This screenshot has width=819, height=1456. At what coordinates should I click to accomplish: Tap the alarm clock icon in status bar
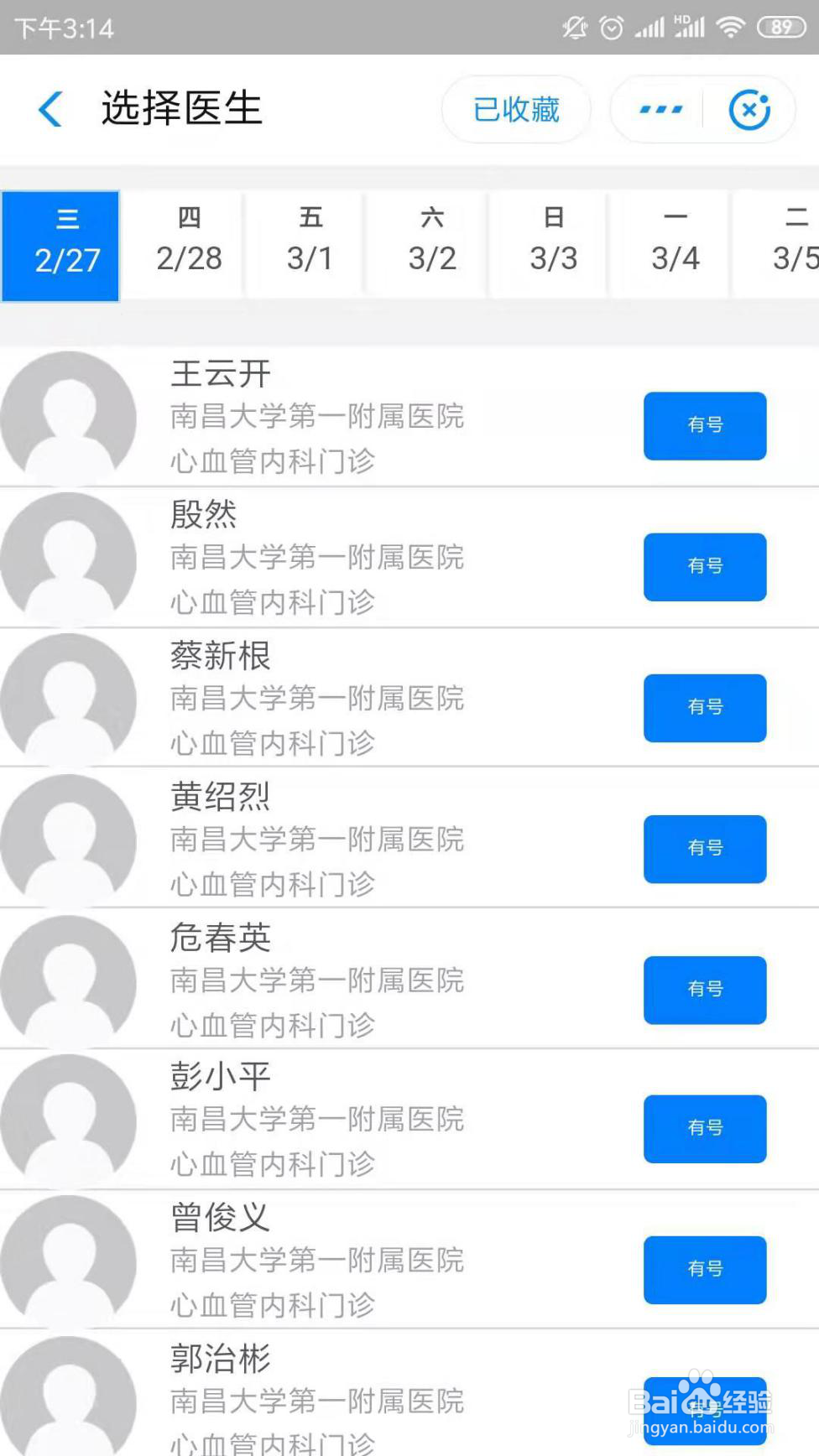pyautogui.click(x=612, y=27)
